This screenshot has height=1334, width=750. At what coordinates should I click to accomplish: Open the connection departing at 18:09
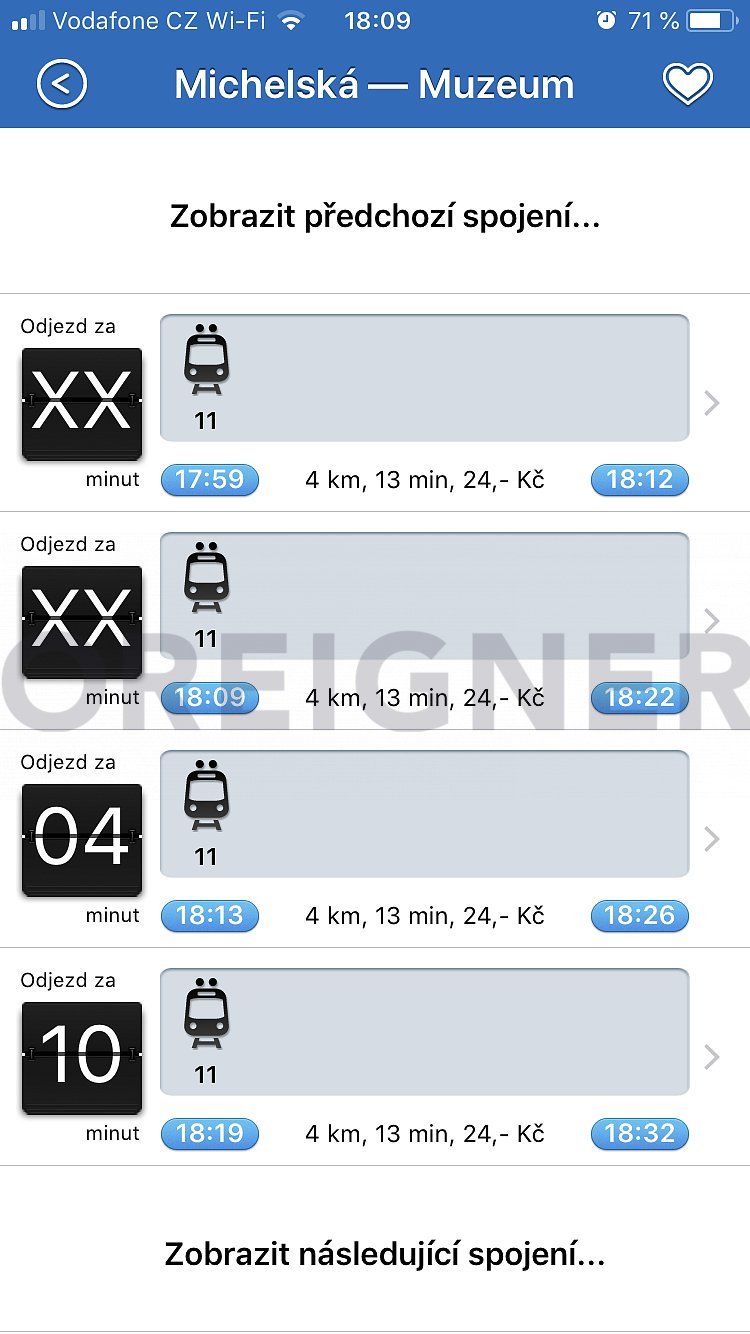pos(375,621)
